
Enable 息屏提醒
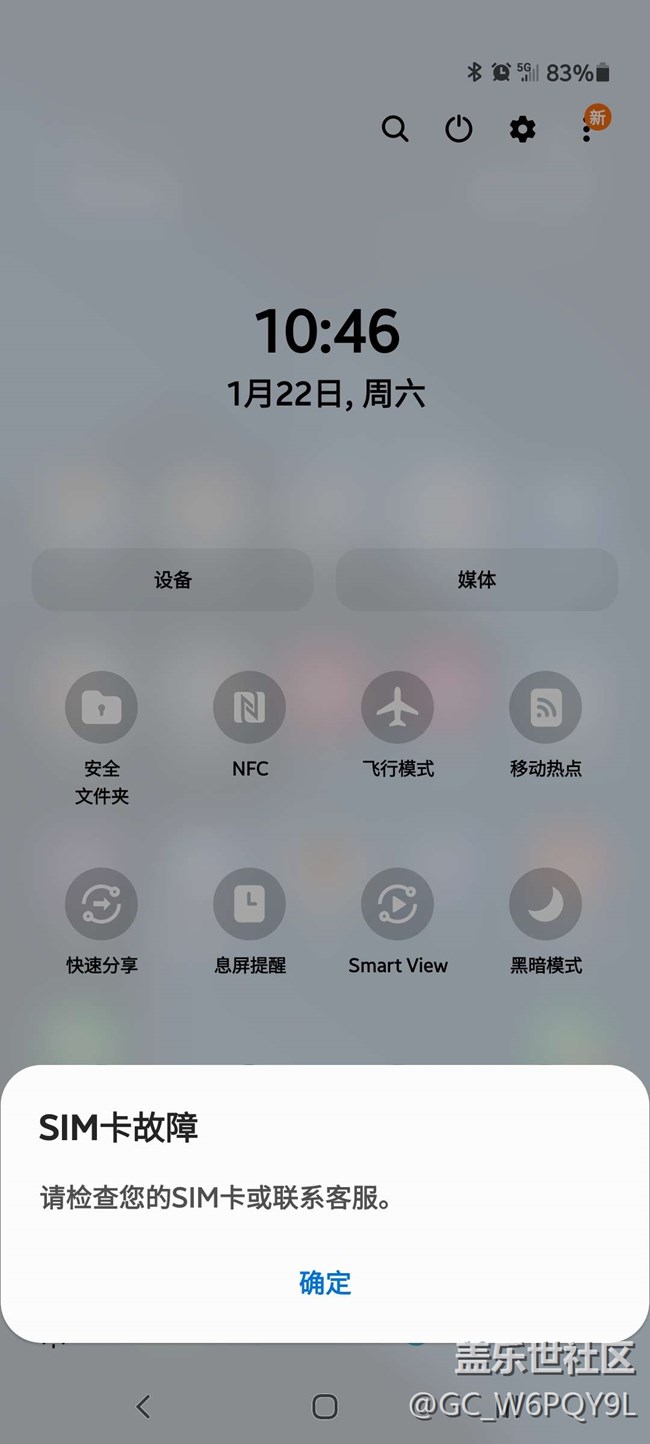(250, 905)
